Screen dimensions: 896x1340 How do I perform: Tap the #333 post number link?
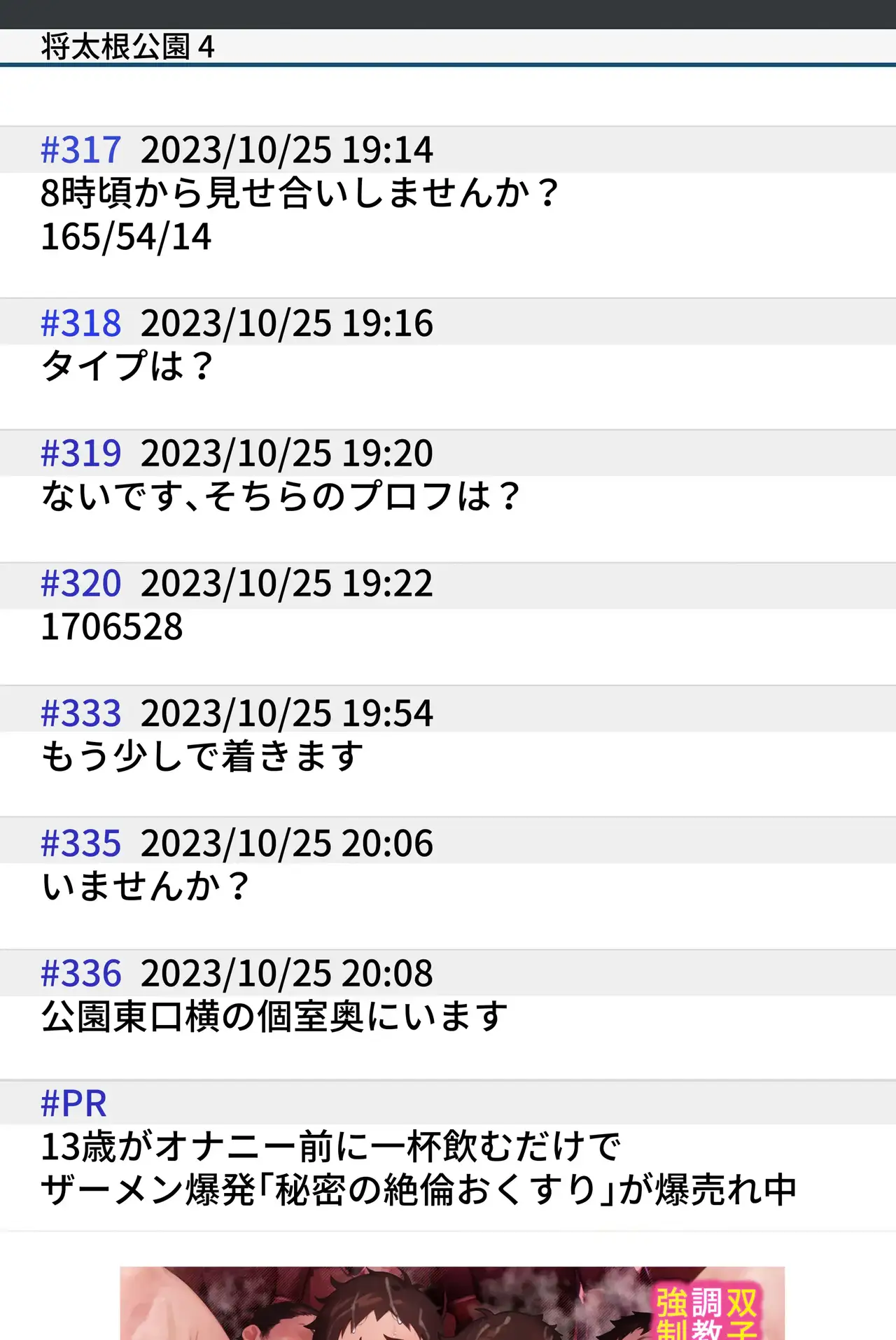point(81,713)
